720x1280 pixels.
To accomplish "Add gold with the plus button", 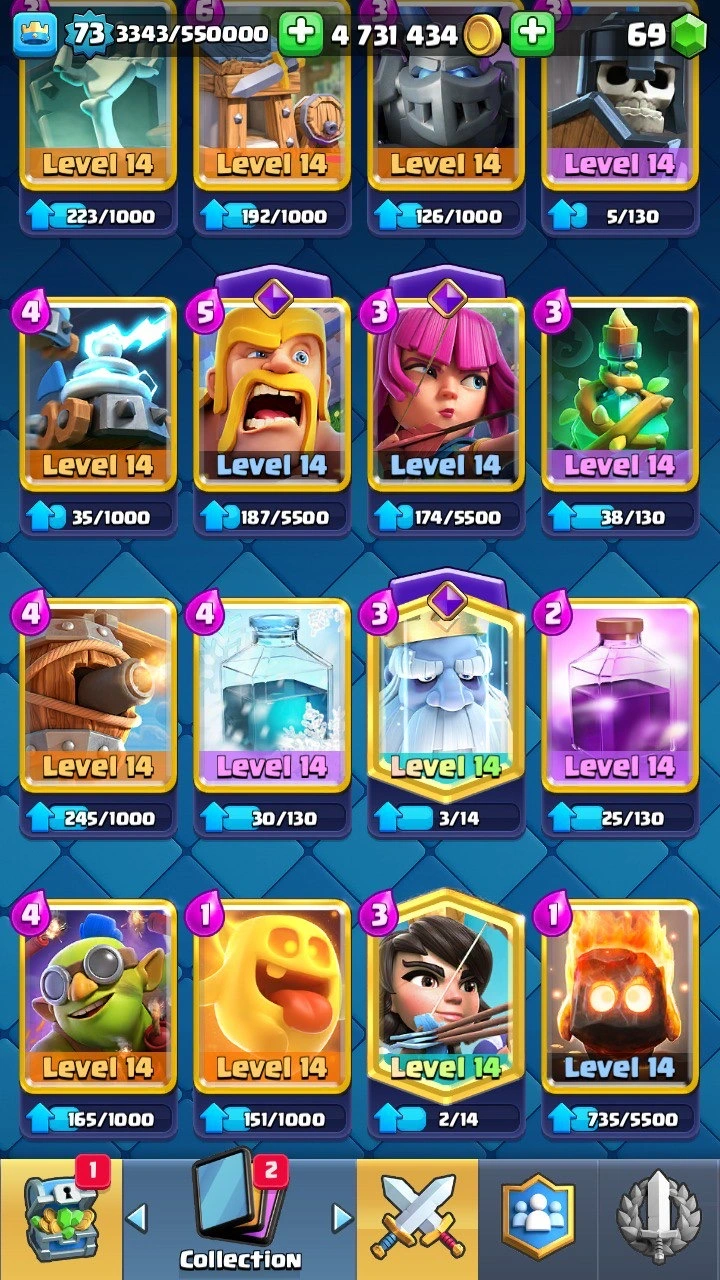I will click(532, 35).
